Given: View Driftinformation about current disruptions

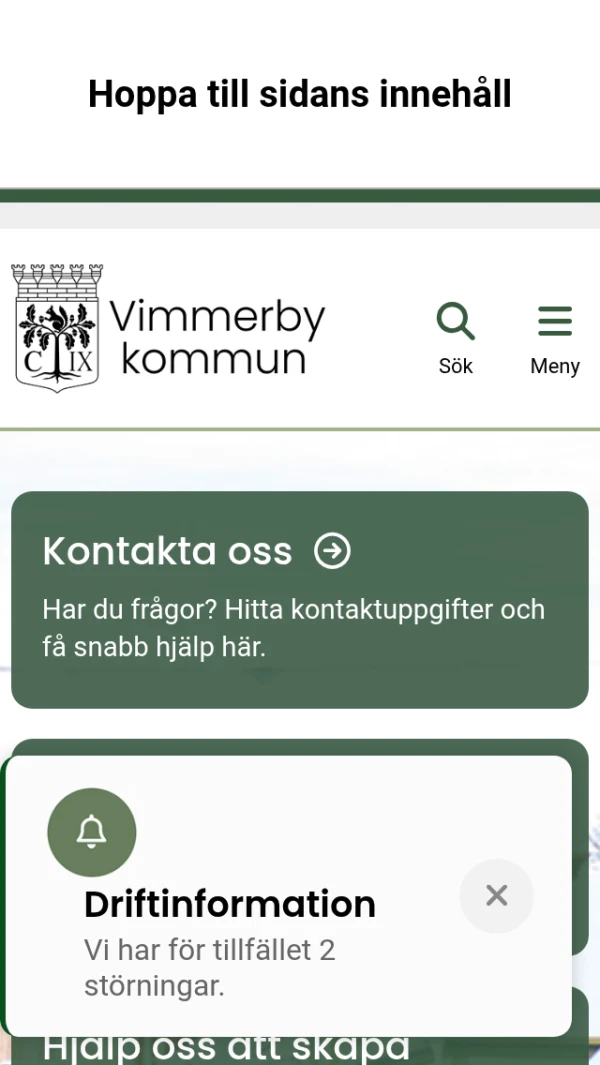Looking at the screenshot, I should click(230, 905).
